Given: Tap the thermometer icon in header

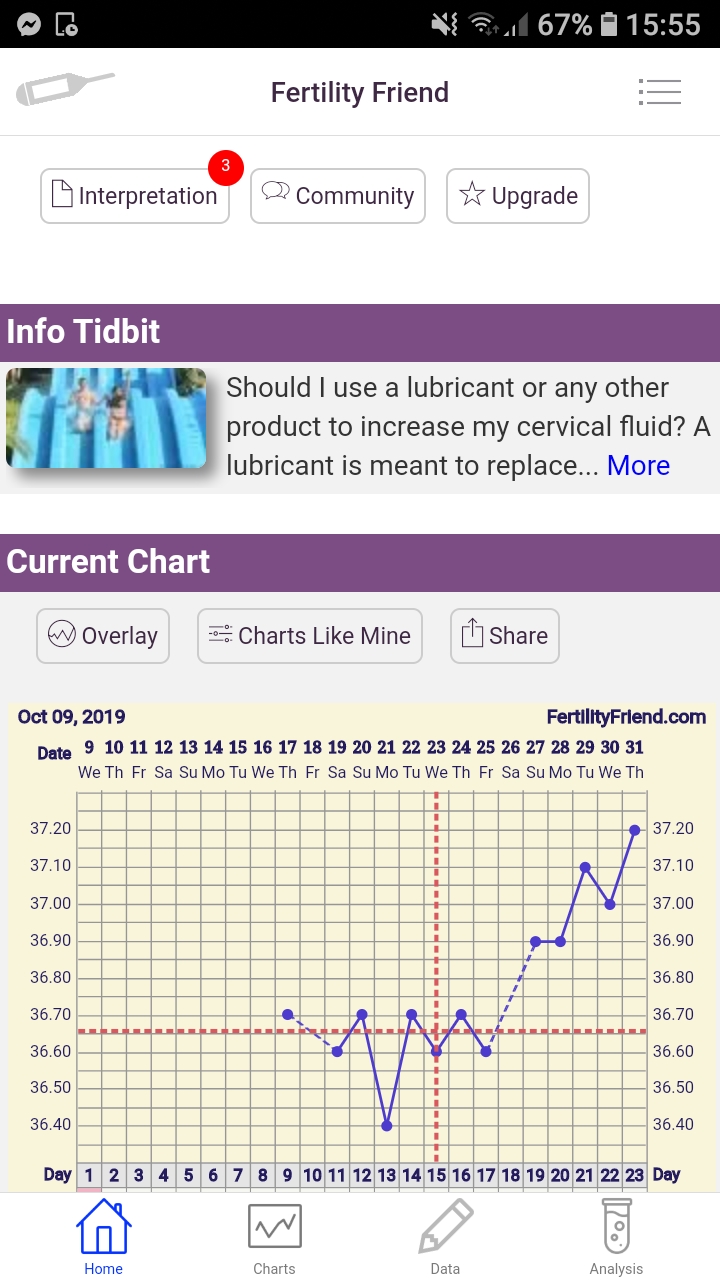Looking at the screenshot, I should [65, 89].
